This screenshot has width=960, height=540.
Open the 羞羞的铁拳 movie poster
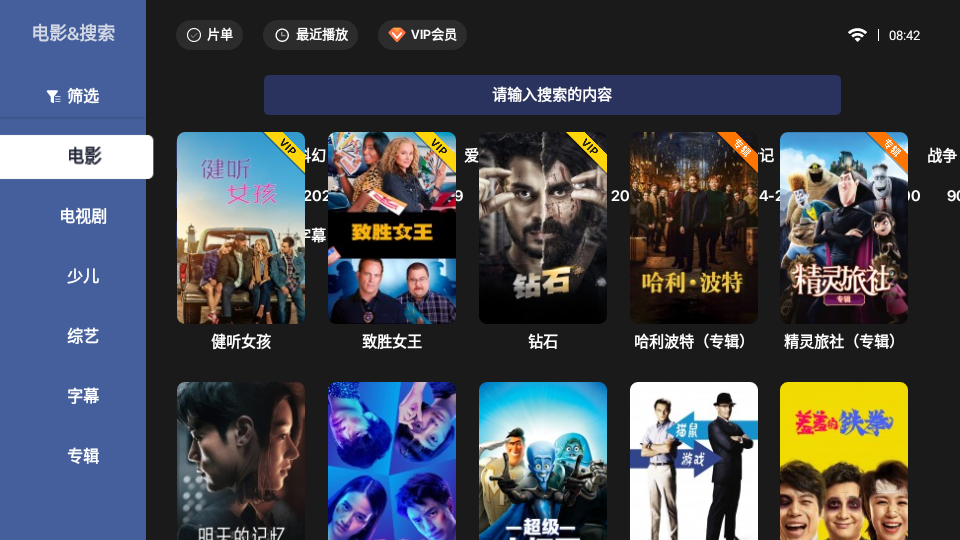844,461
